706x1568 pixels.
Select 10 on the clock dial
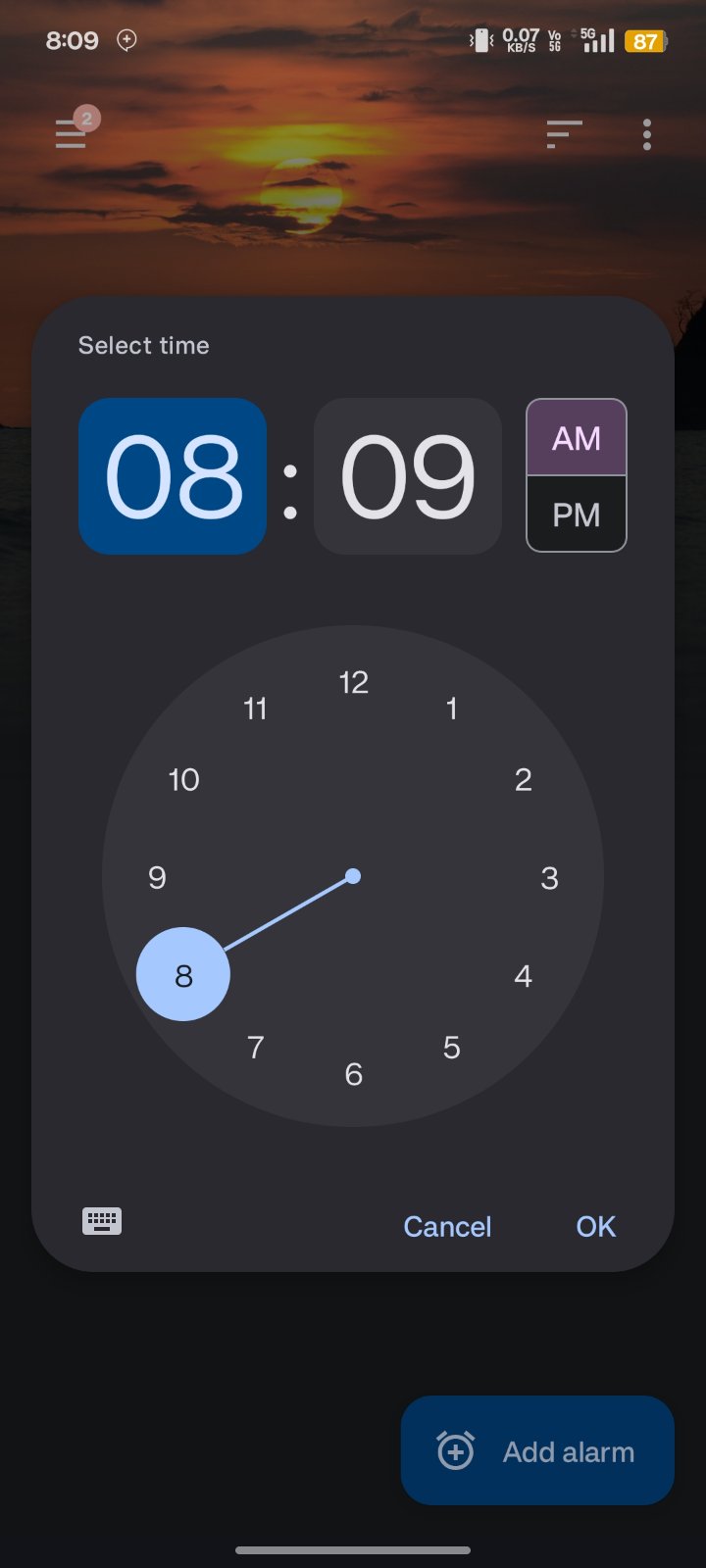coord(183,780)
